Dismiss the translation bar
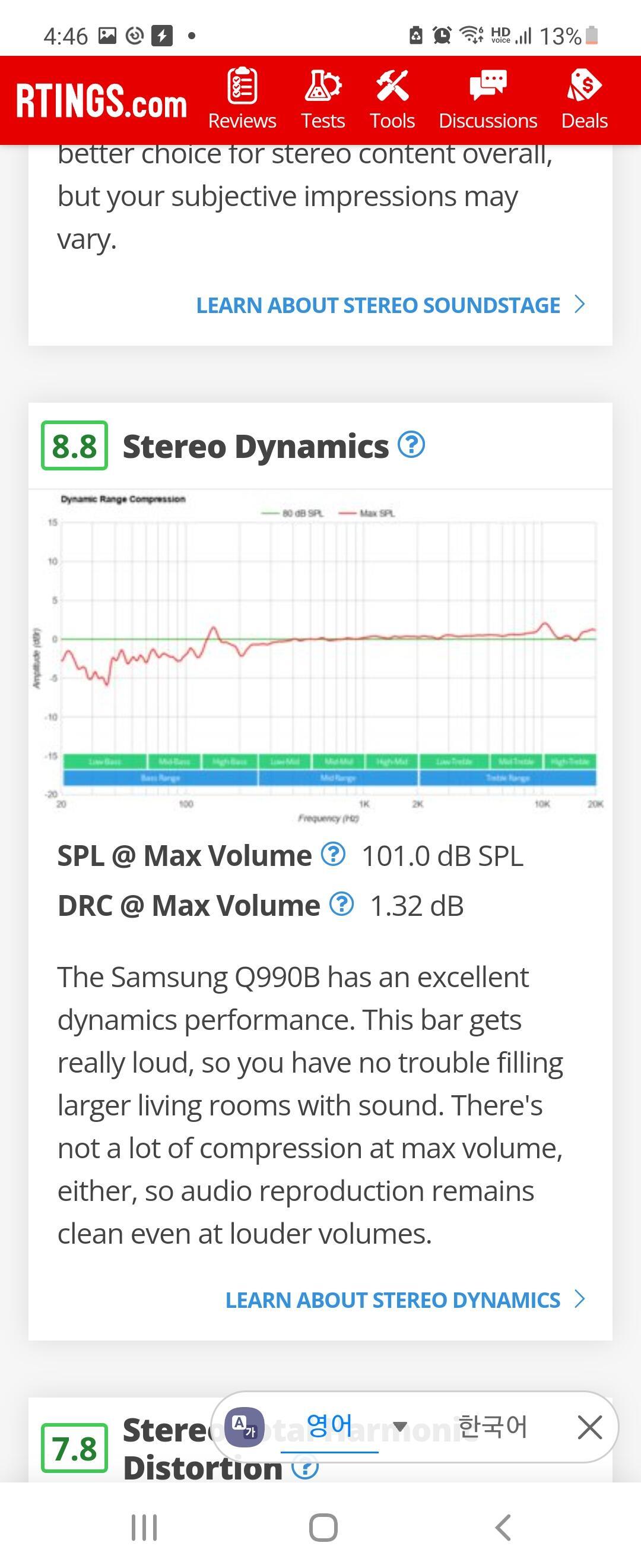Screen dimensions: 641x1568 point(589,1427)
